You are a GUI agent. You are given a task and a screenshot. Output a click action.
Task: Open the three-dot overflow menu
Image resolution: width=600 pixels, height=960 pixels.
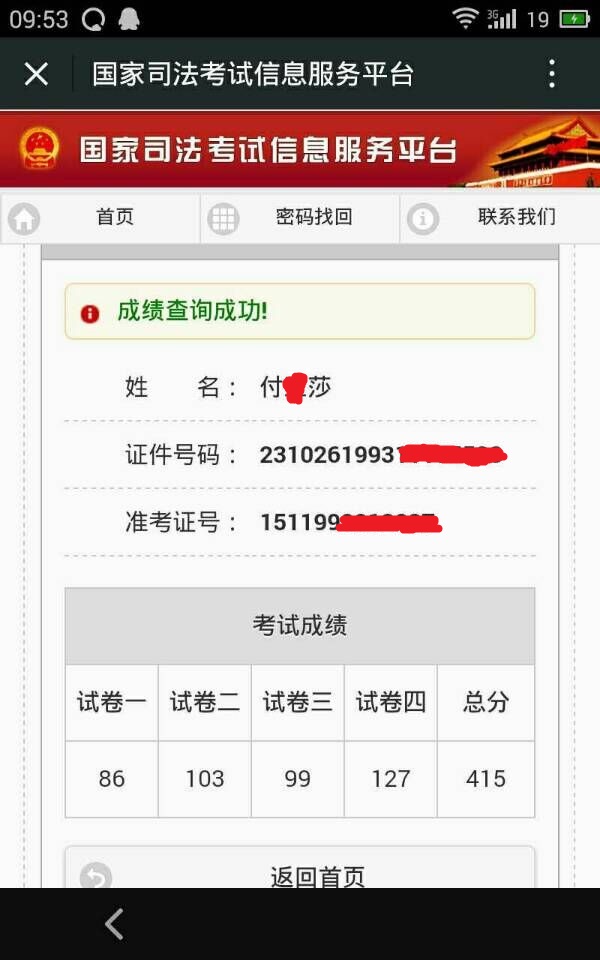[552, 74]
